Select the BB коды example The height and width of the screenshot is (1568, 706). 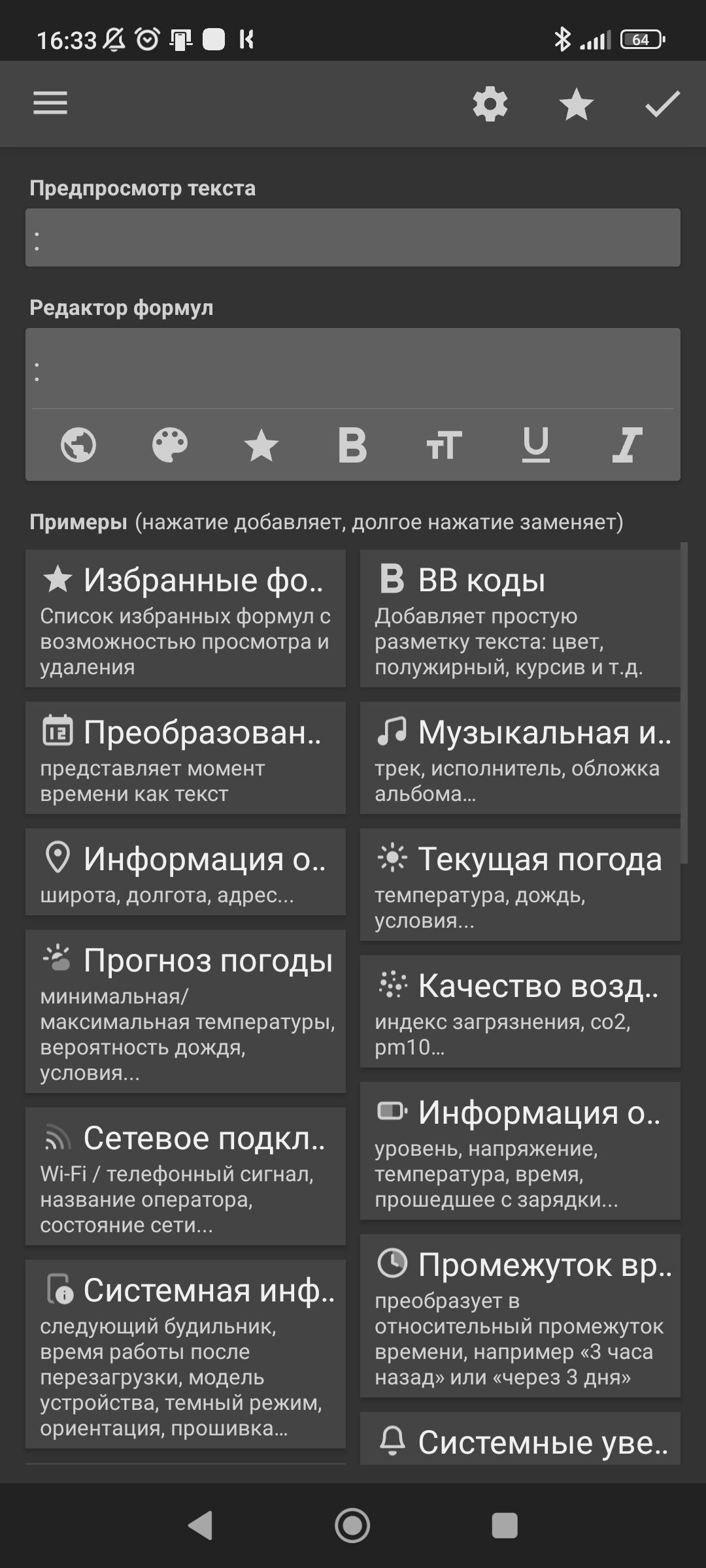[520, 618]
